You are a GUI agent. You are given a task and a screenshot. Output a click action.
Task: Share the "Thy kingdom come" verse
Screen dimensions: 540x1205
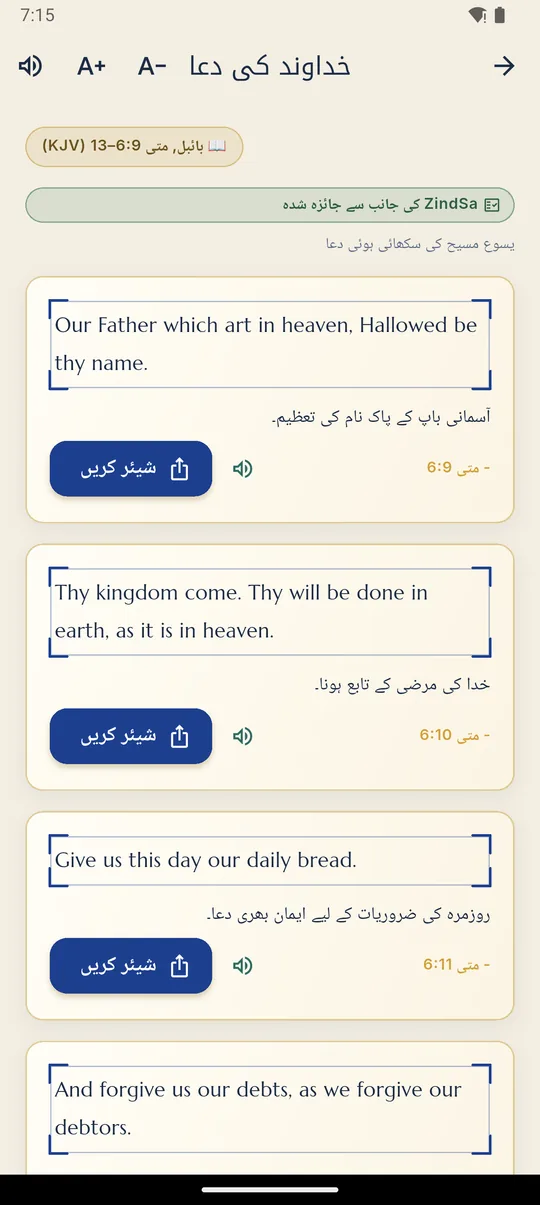coord(131,736)
